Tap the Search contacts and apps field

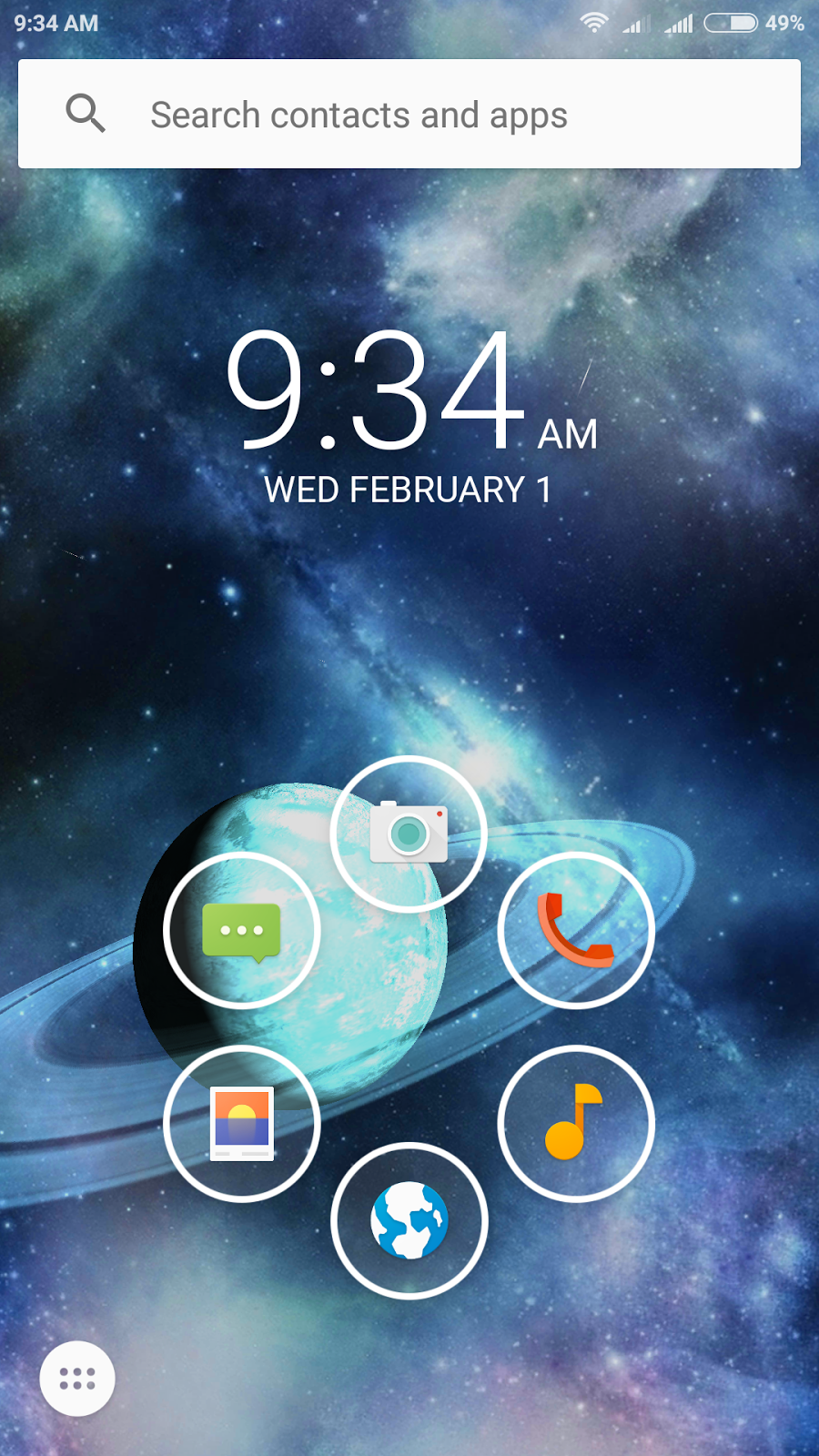(x=409, y=114)
